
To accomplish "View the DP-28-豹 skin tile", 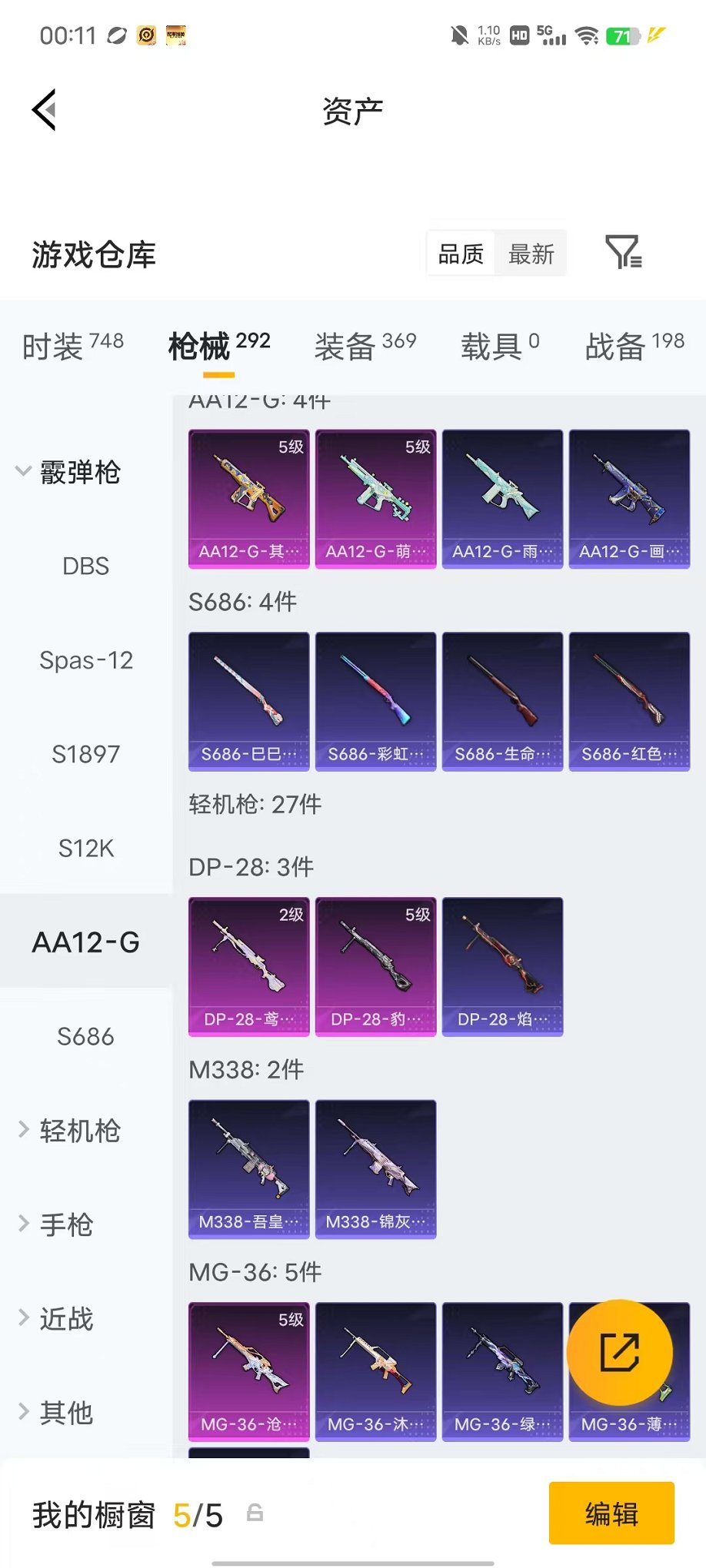I will pos(375,967).
